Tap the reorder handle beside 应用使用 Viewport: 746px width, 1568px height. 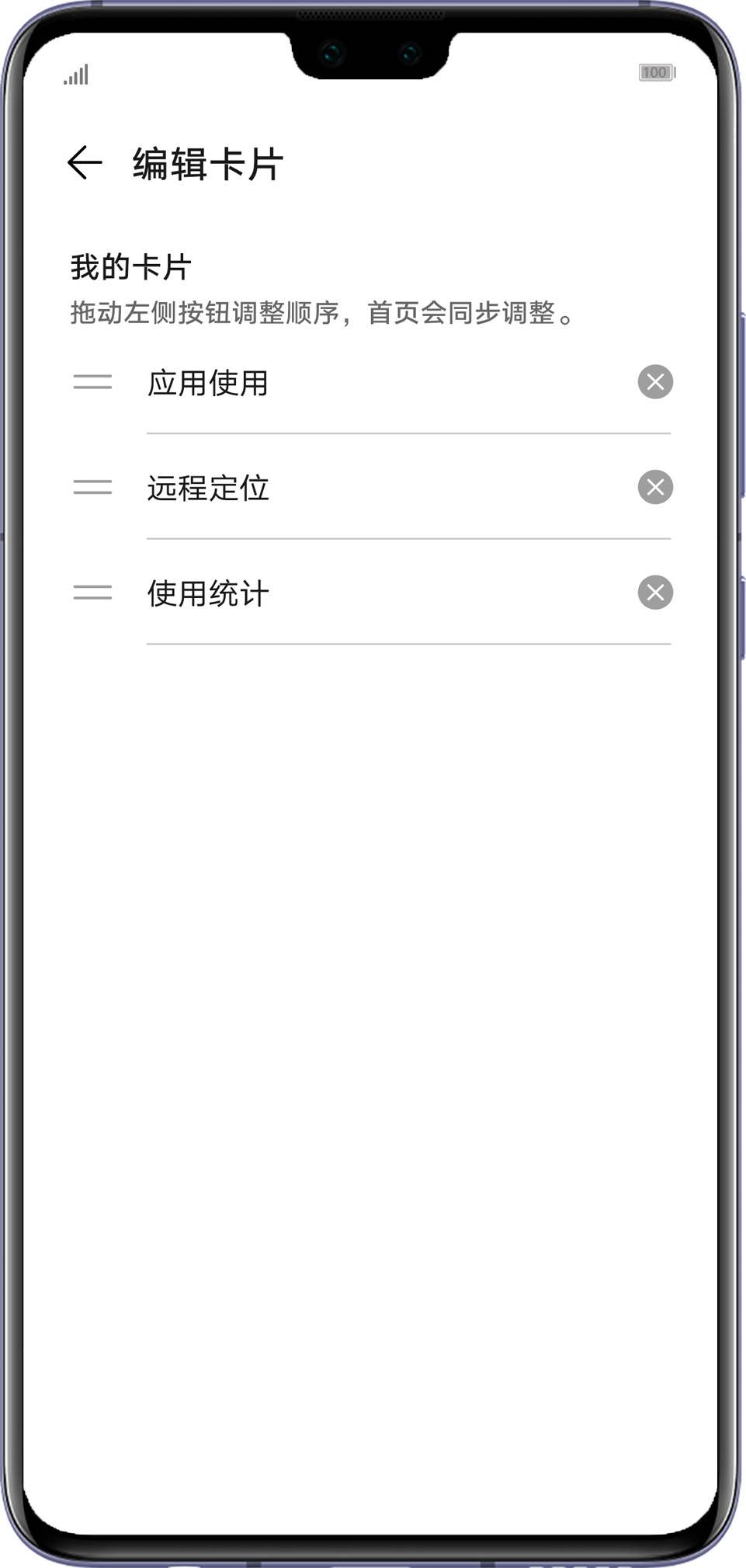pos(92,382)
